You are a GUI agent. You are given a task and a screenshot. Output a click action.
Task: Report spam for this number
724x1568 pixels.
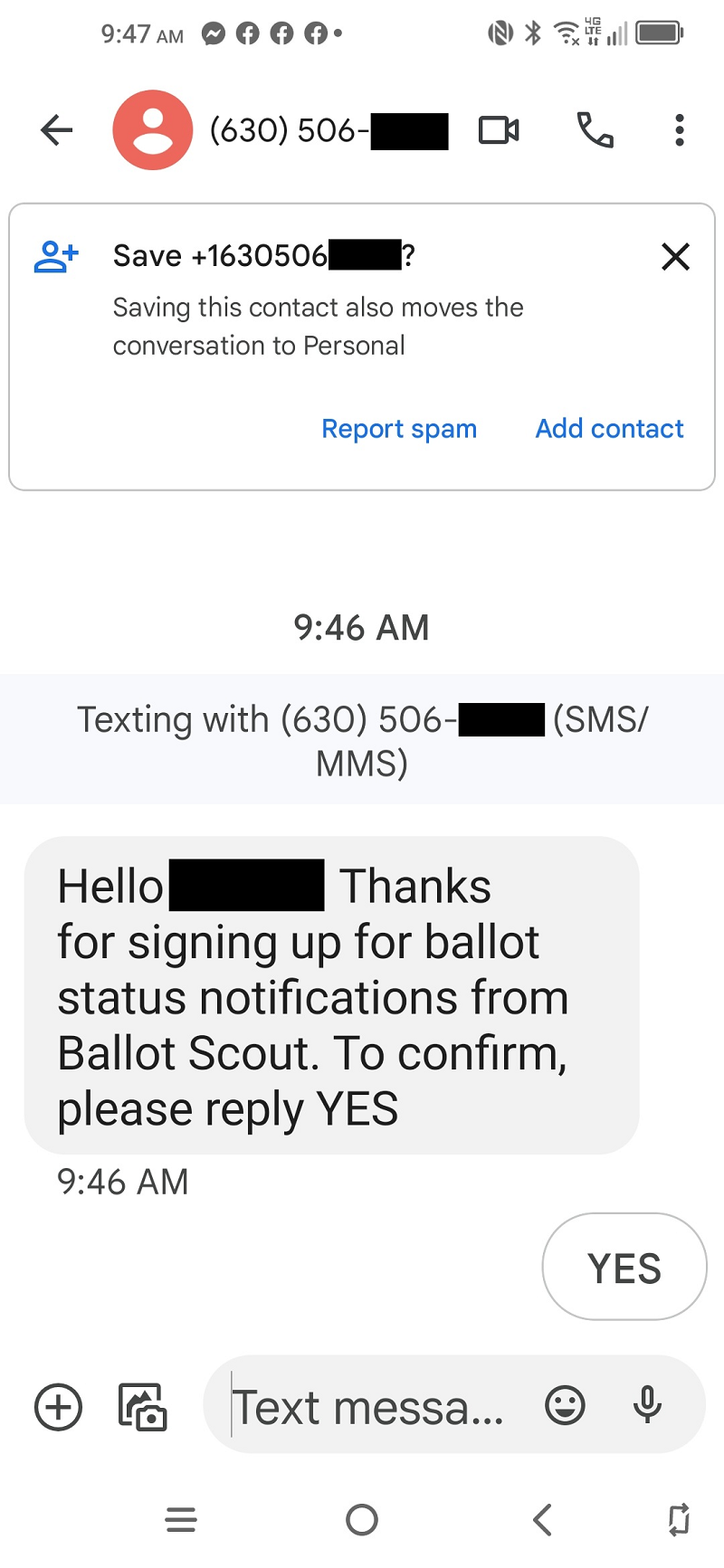399,428
